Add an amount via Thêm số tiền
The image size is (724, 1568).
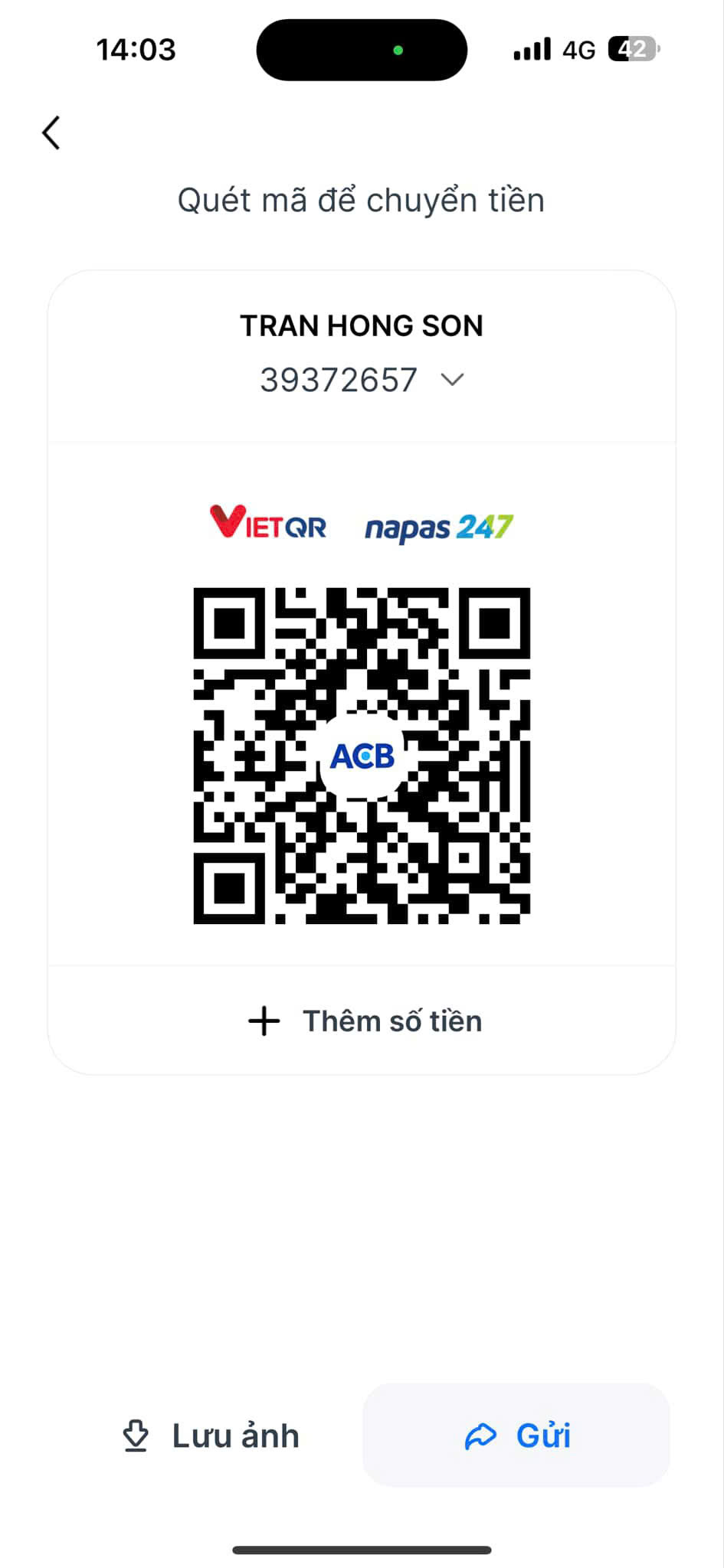point(365,1021)
